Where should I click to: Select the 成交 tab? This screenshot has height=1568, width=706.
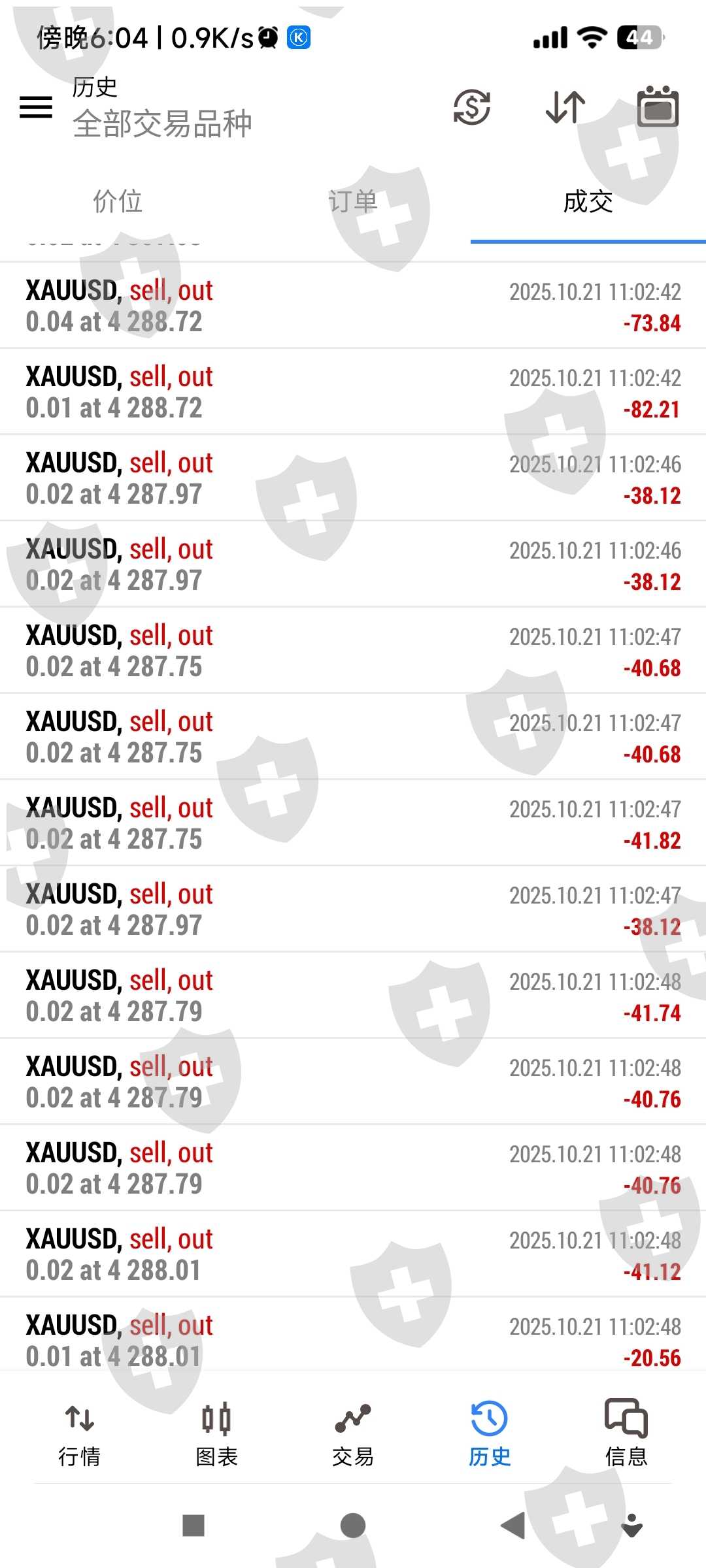pyautogui.click(x=588, y=202)
